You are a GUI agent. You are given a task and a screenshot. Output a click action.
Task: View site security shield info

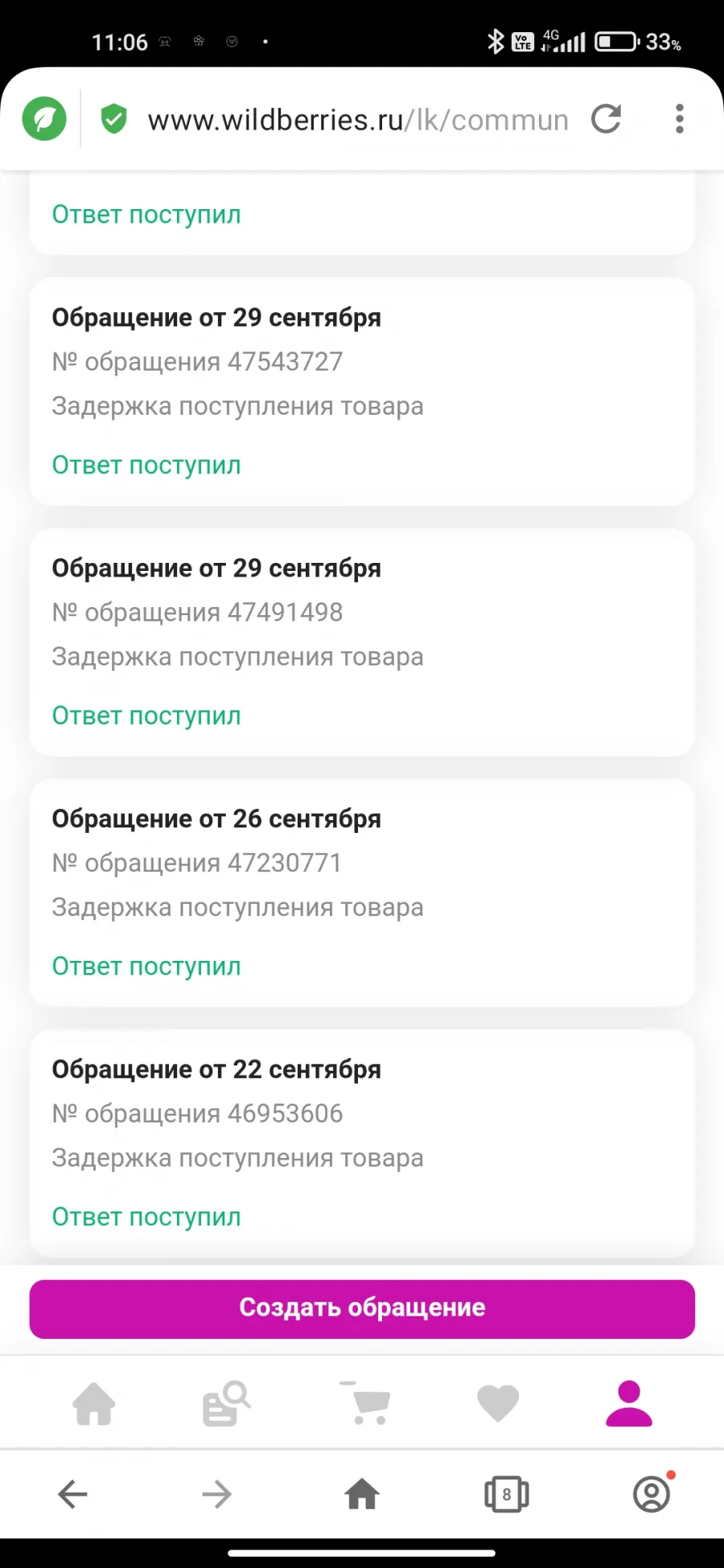tap(114, 119)
